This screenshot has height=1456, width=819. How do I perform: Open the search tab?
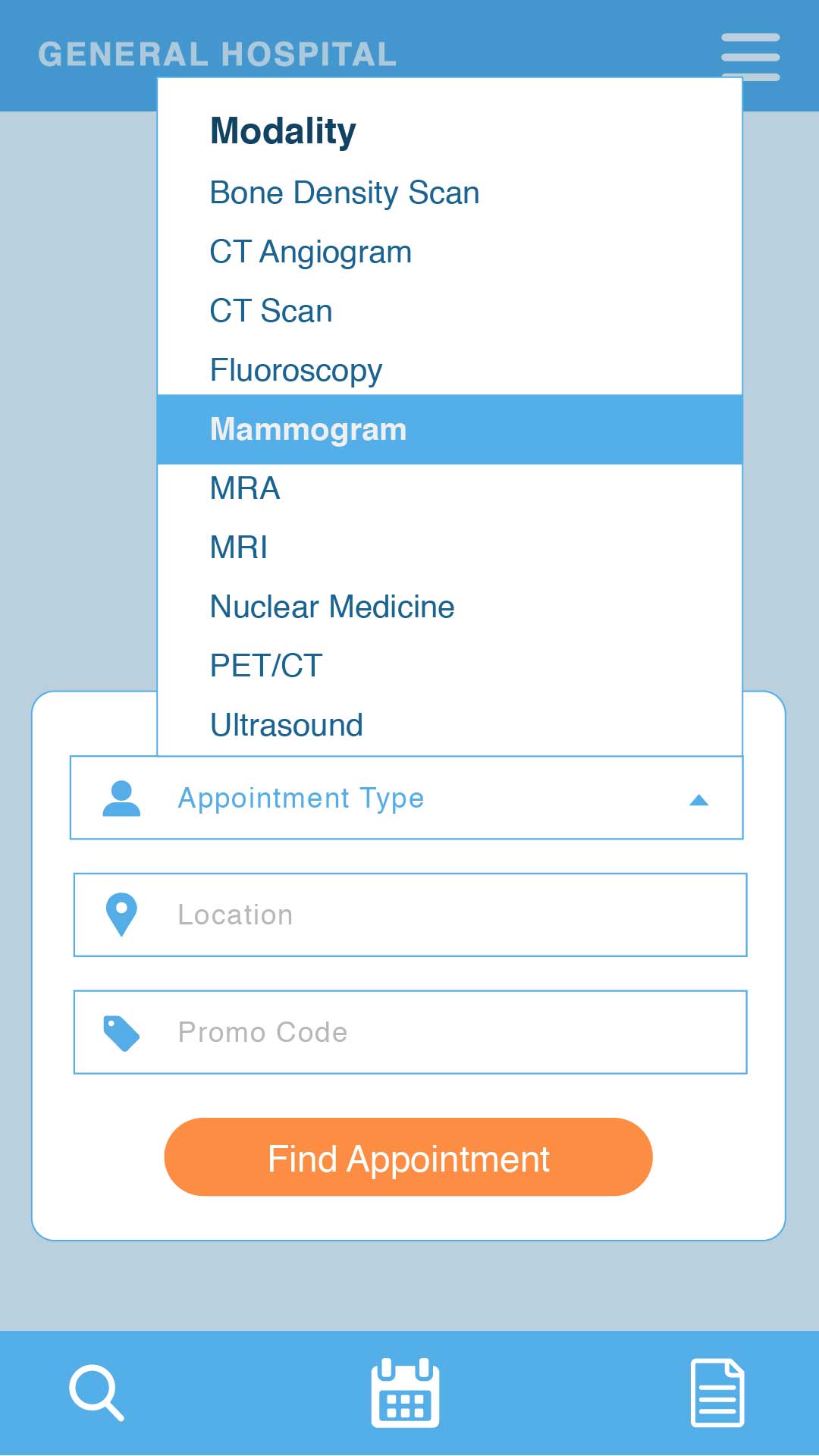coord(96,1392)
